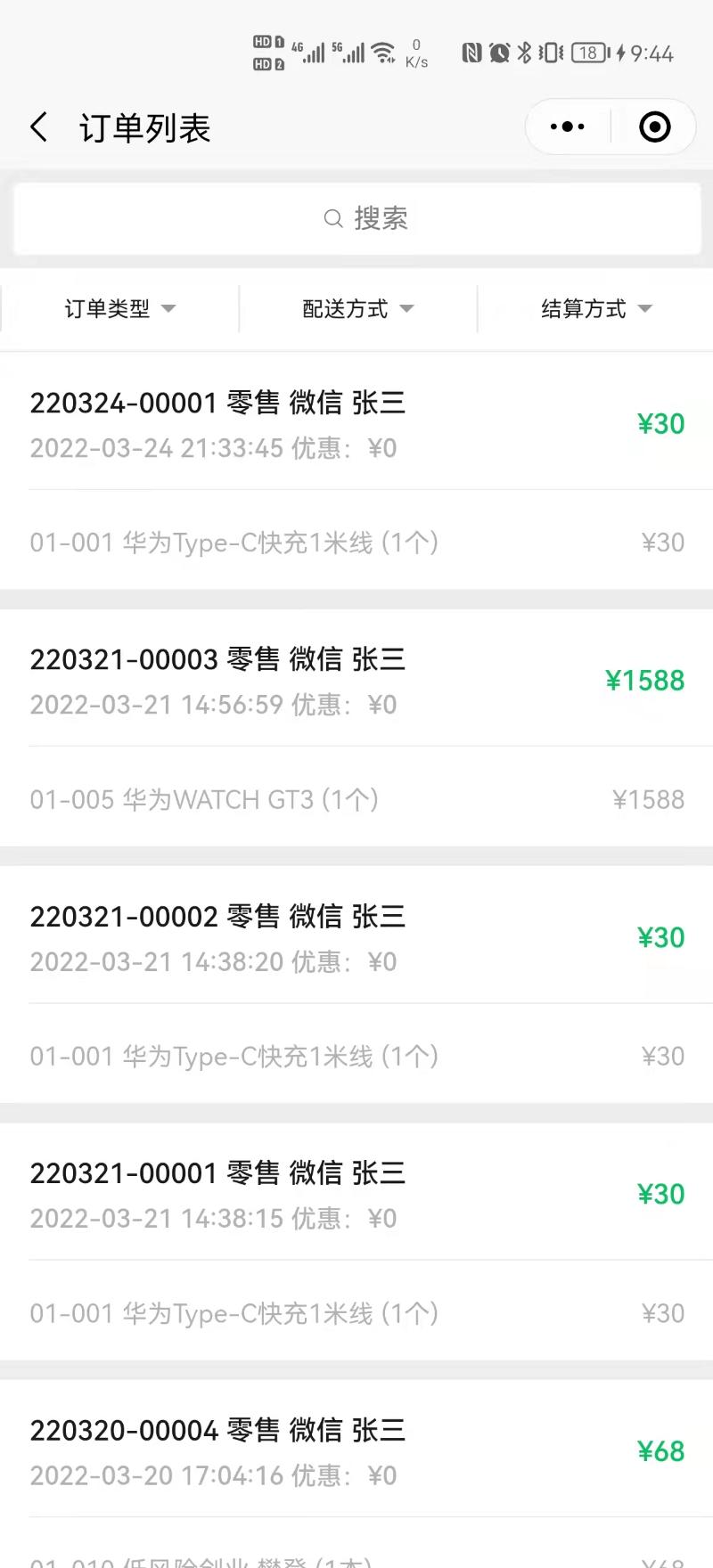Close the mini program with the circle button
This screenshot has width=713, height=1568.
655,127
